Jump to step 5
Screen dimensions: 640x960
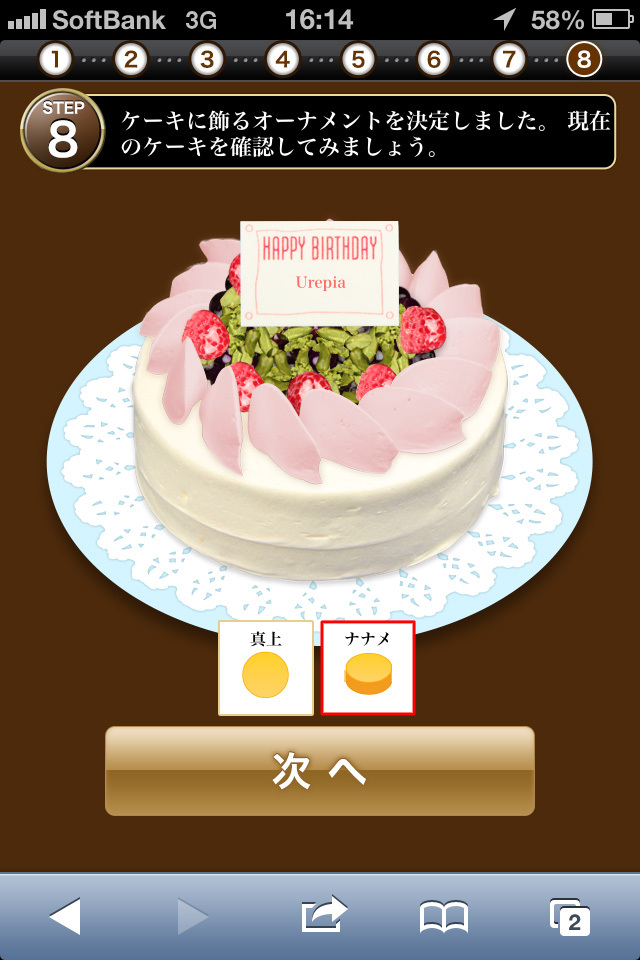coord(357,59)
